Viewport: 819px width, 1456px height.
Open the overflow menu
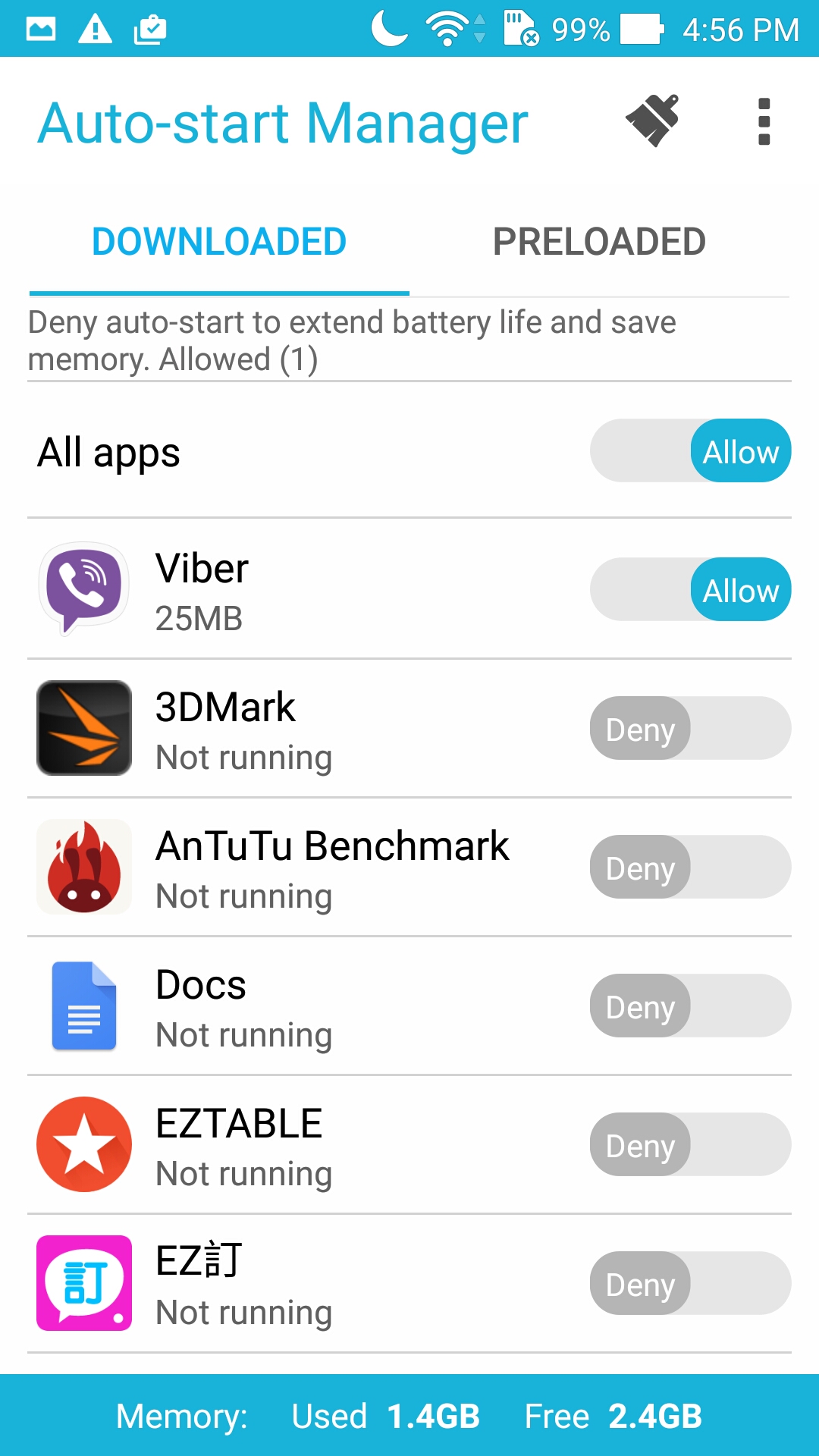(x=764, y=121)
